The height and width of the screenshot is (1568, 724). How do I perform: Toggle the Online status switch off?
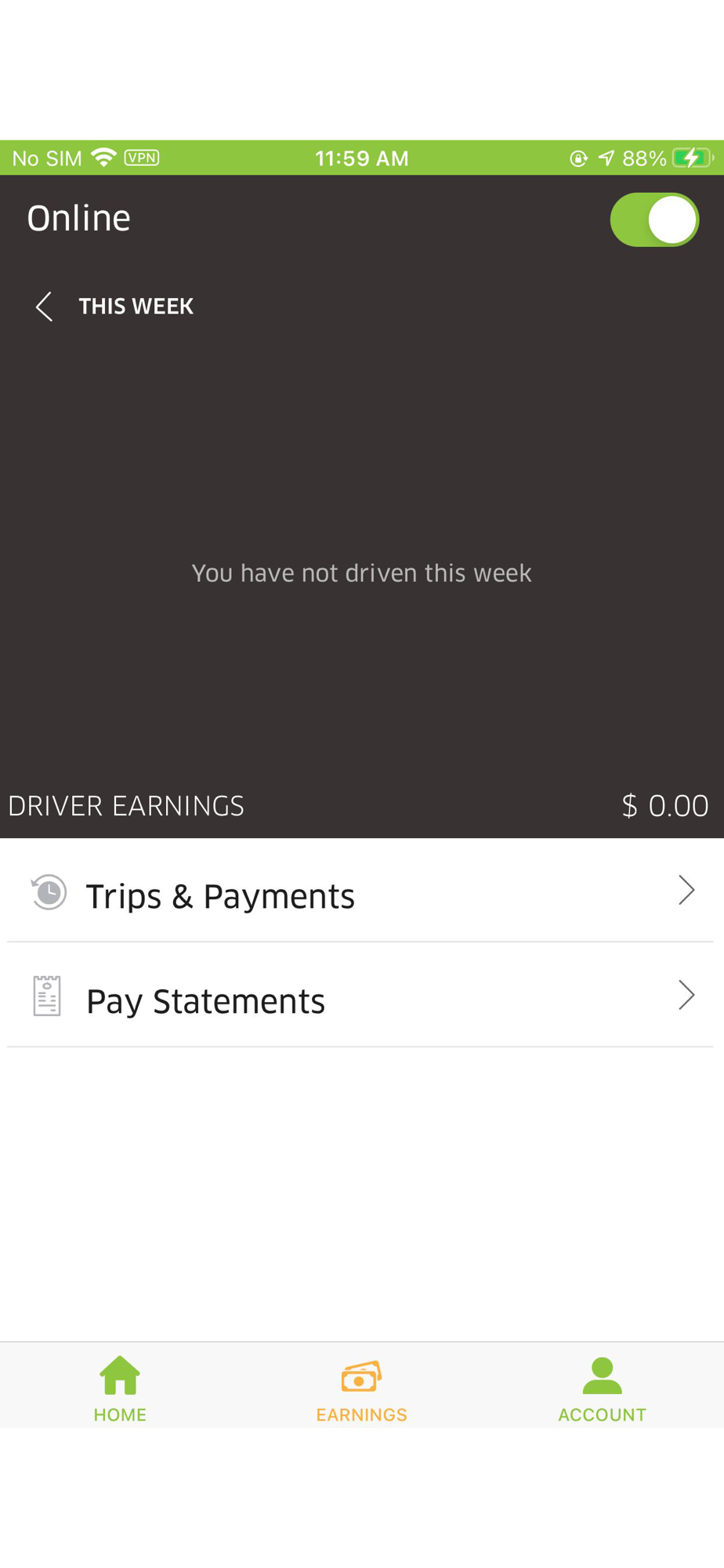click(654, 220)
